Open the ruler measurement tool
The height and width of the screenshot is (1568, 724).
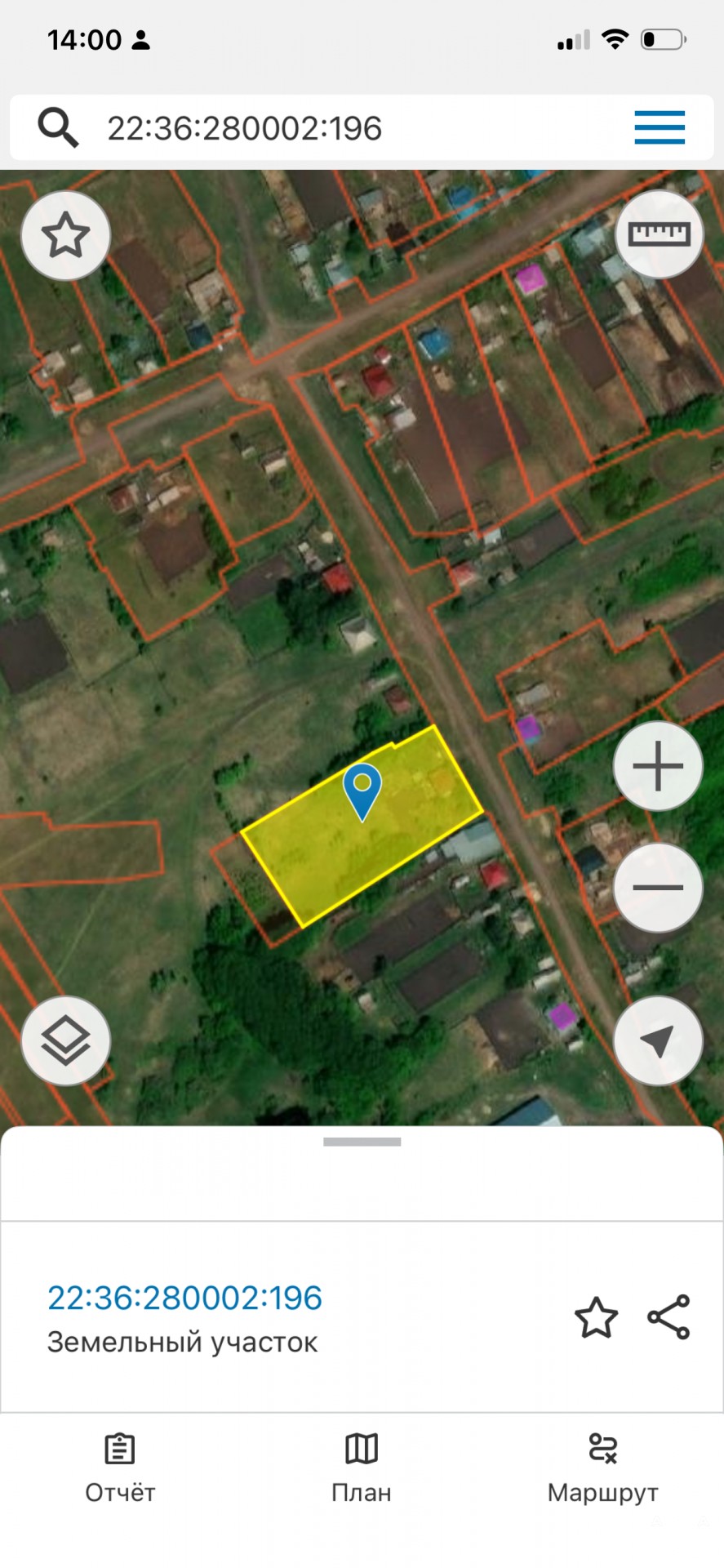click(x=659, y=235)
